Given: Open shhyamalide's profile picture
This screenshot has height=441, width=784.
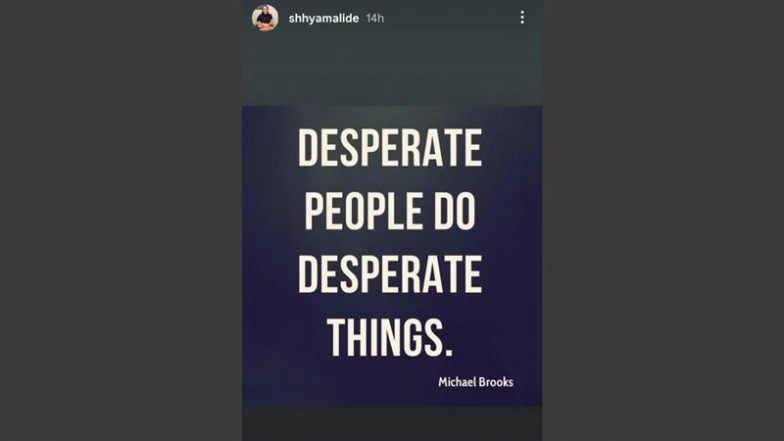Looking at the screenshot, I should [265, 18].
